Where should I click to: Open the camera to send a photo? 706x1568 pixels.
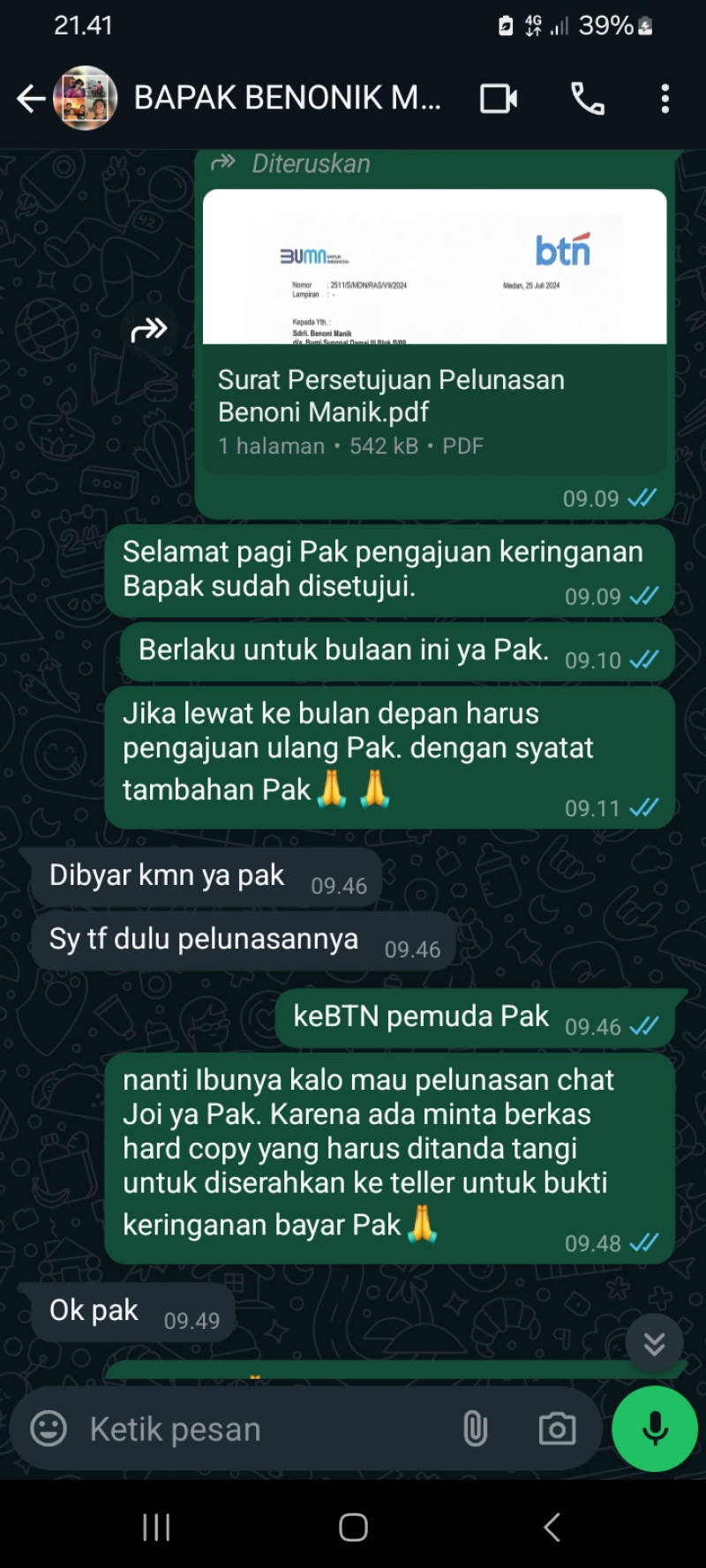pyautogui.click(x=557, y=1429)
